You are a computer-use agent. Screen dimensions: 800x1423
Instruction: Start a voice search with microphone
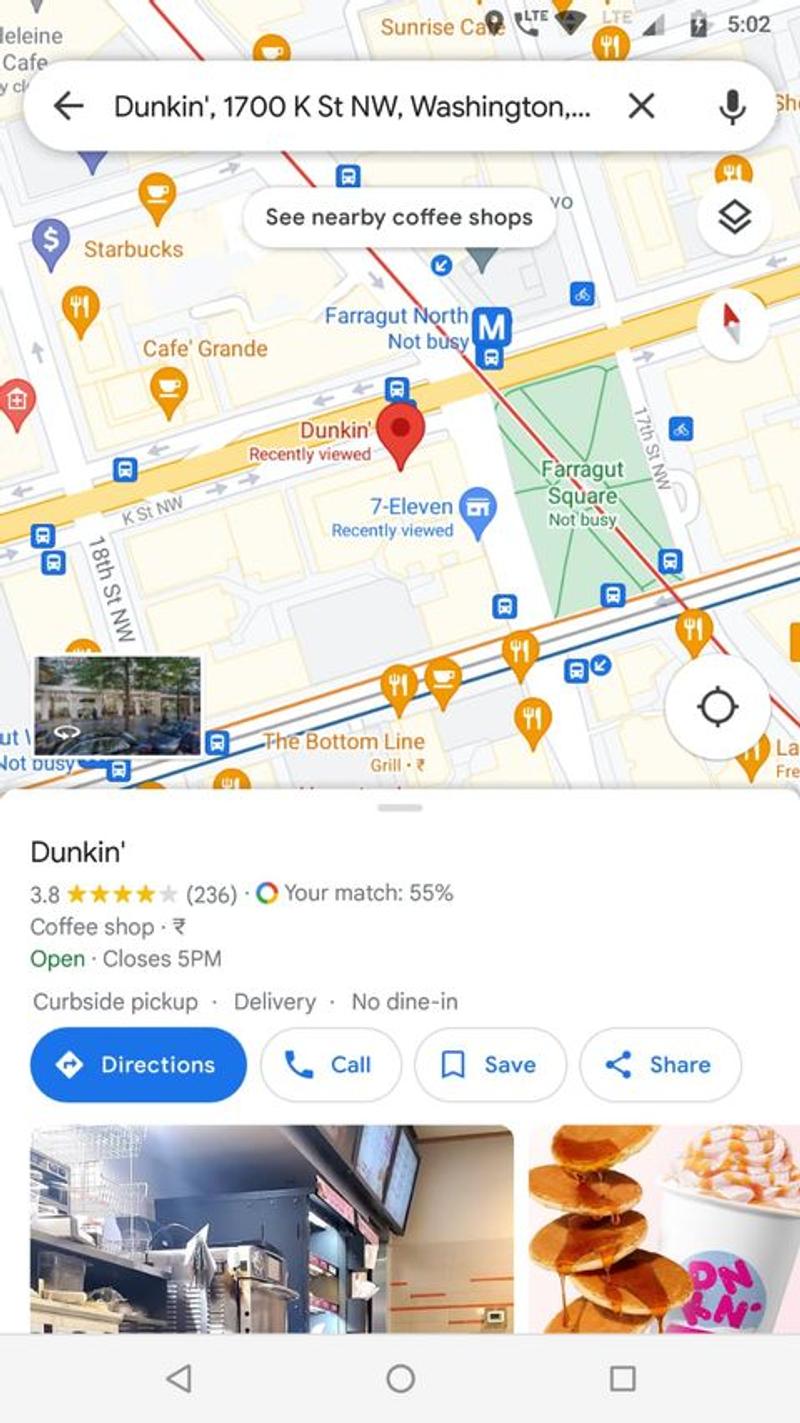(x=733, y=106)
